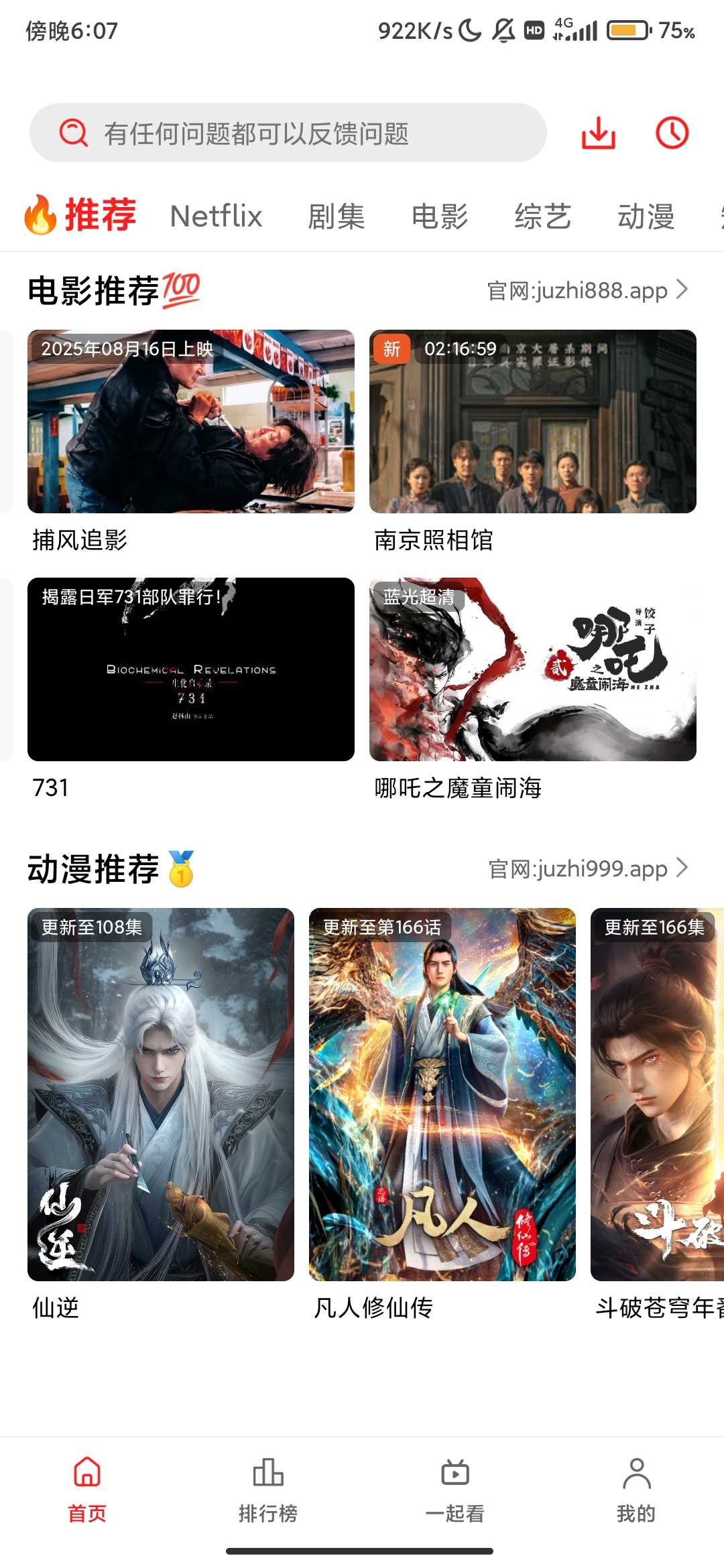The image size is (724, 1568).
Task: Go to the 我的 tab
Action: pyautogui.click(x=636, y=1489)
